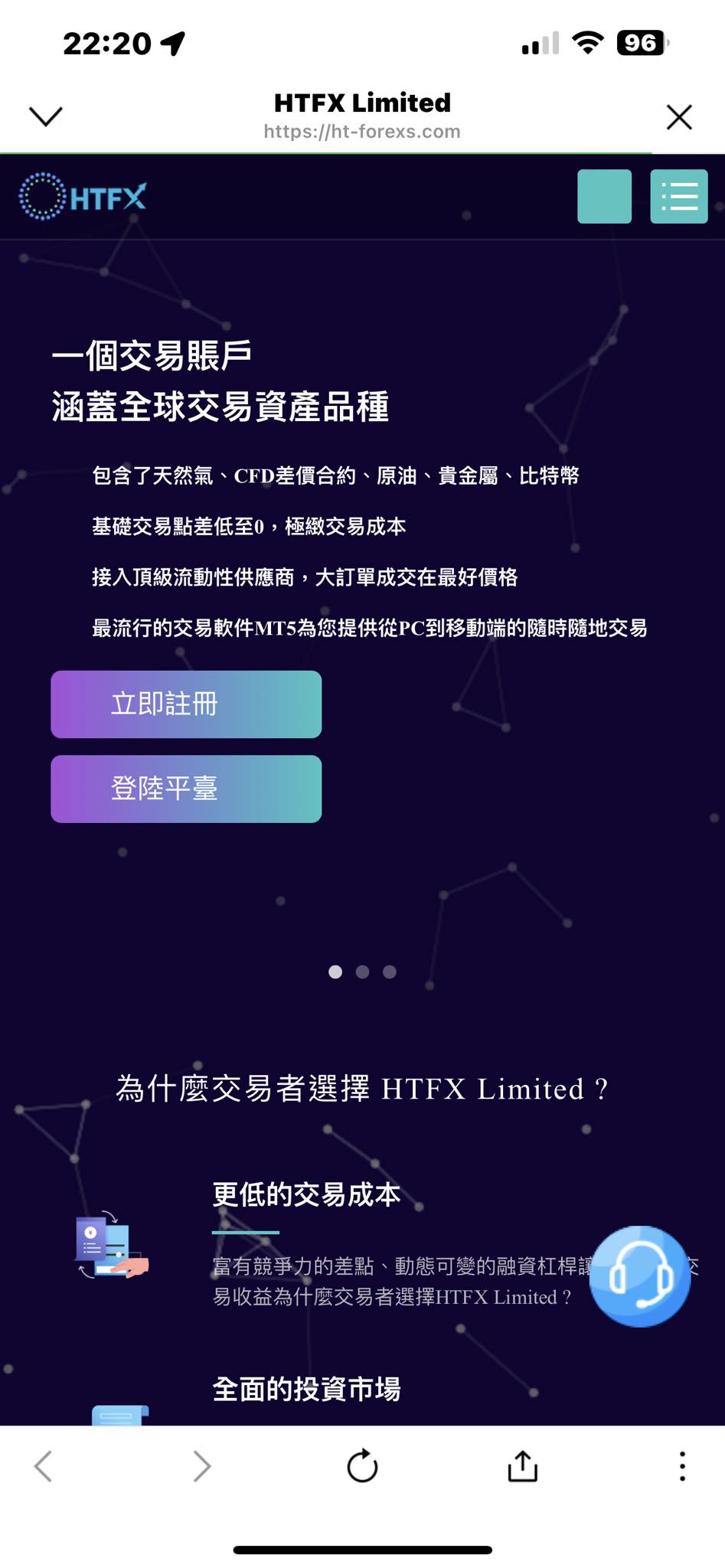
Task: Go back to the previous page
Action: [44, 1466]
